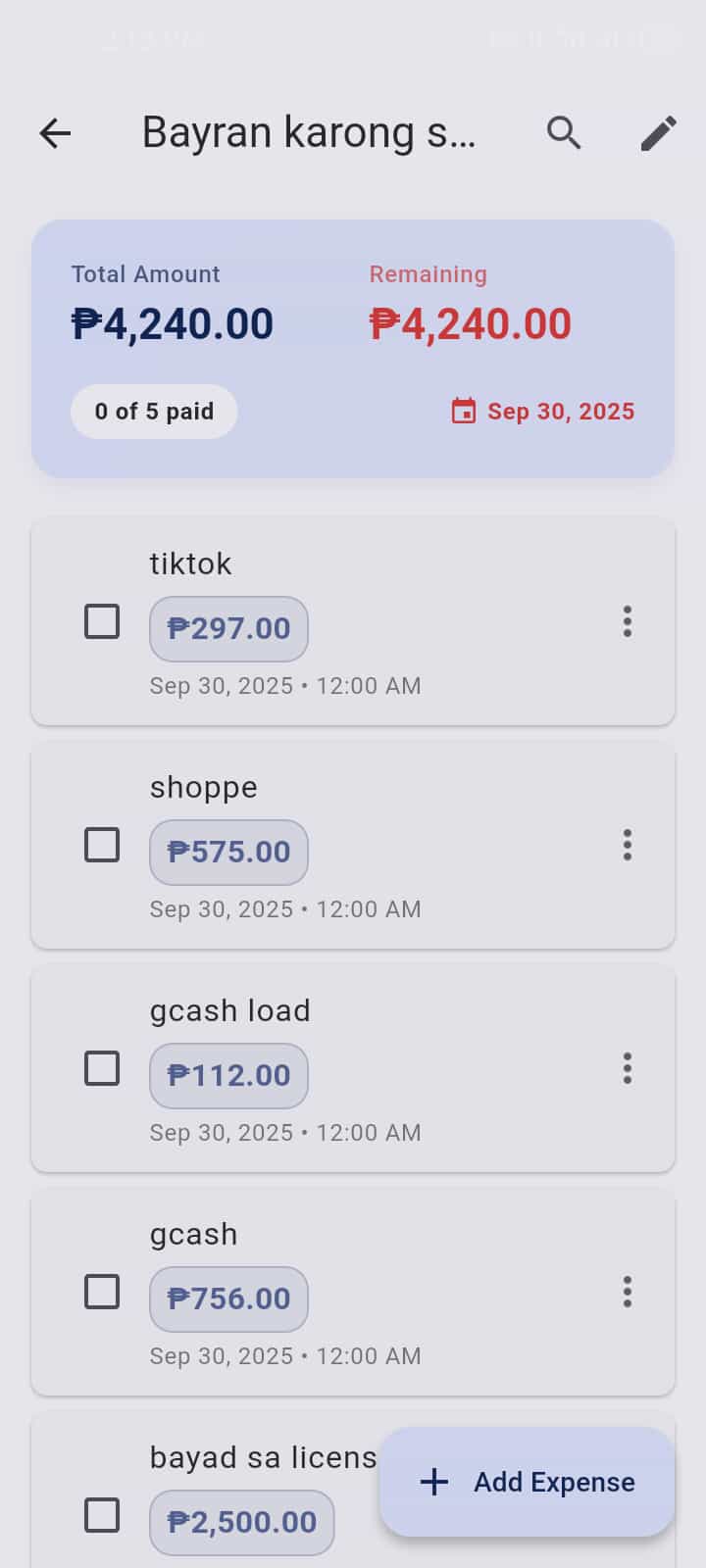Click the 0 of 5 paid chip
This screenshot has height=1568, width=706.
154,411
